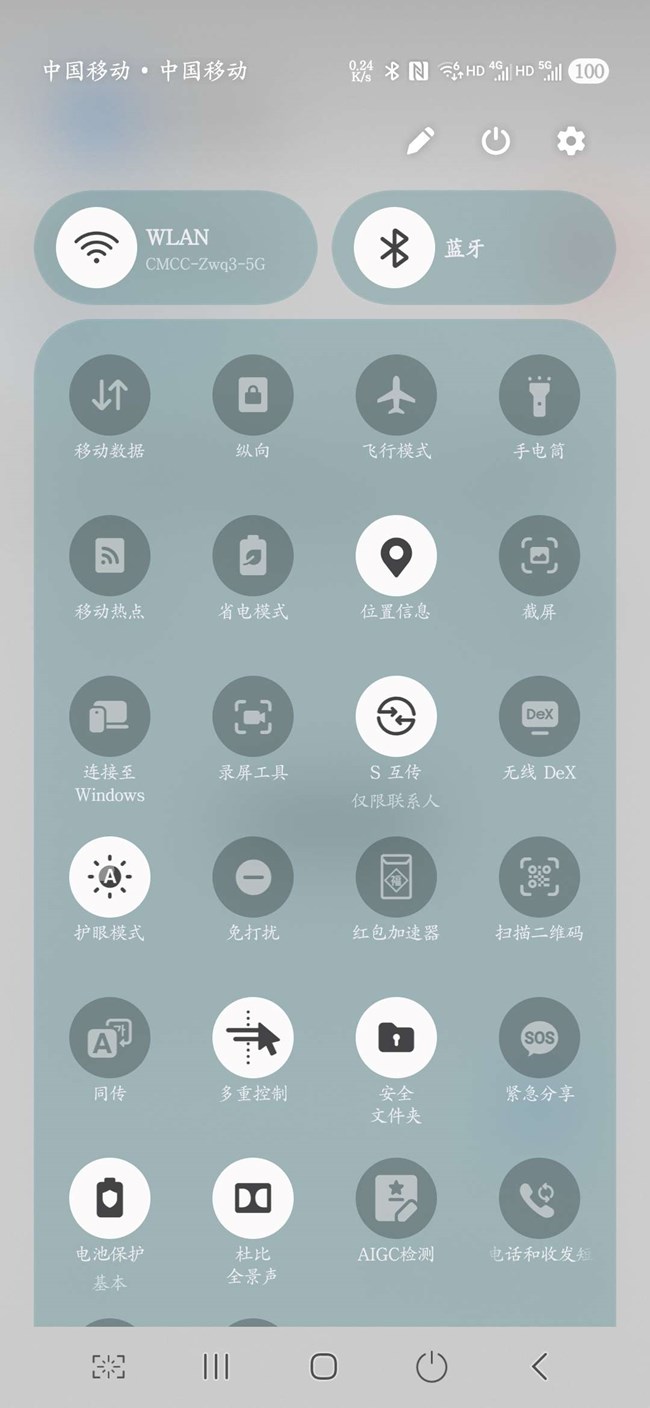The image size is (650, 1408).
Task: Enable the 移动热点 mobile hotspot
Action: 110,556
